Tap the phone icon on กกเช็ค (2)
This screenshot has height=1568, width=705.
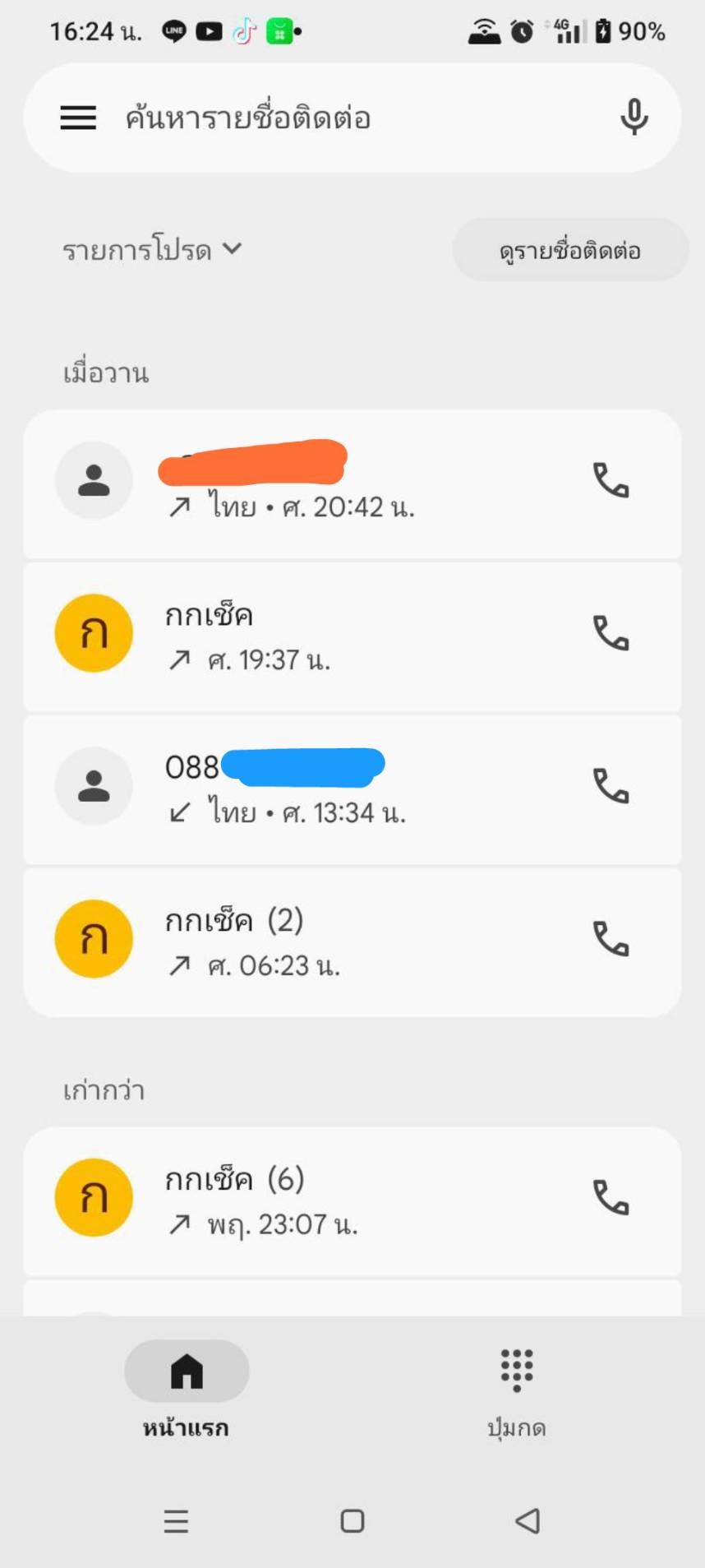click(611, 939)
